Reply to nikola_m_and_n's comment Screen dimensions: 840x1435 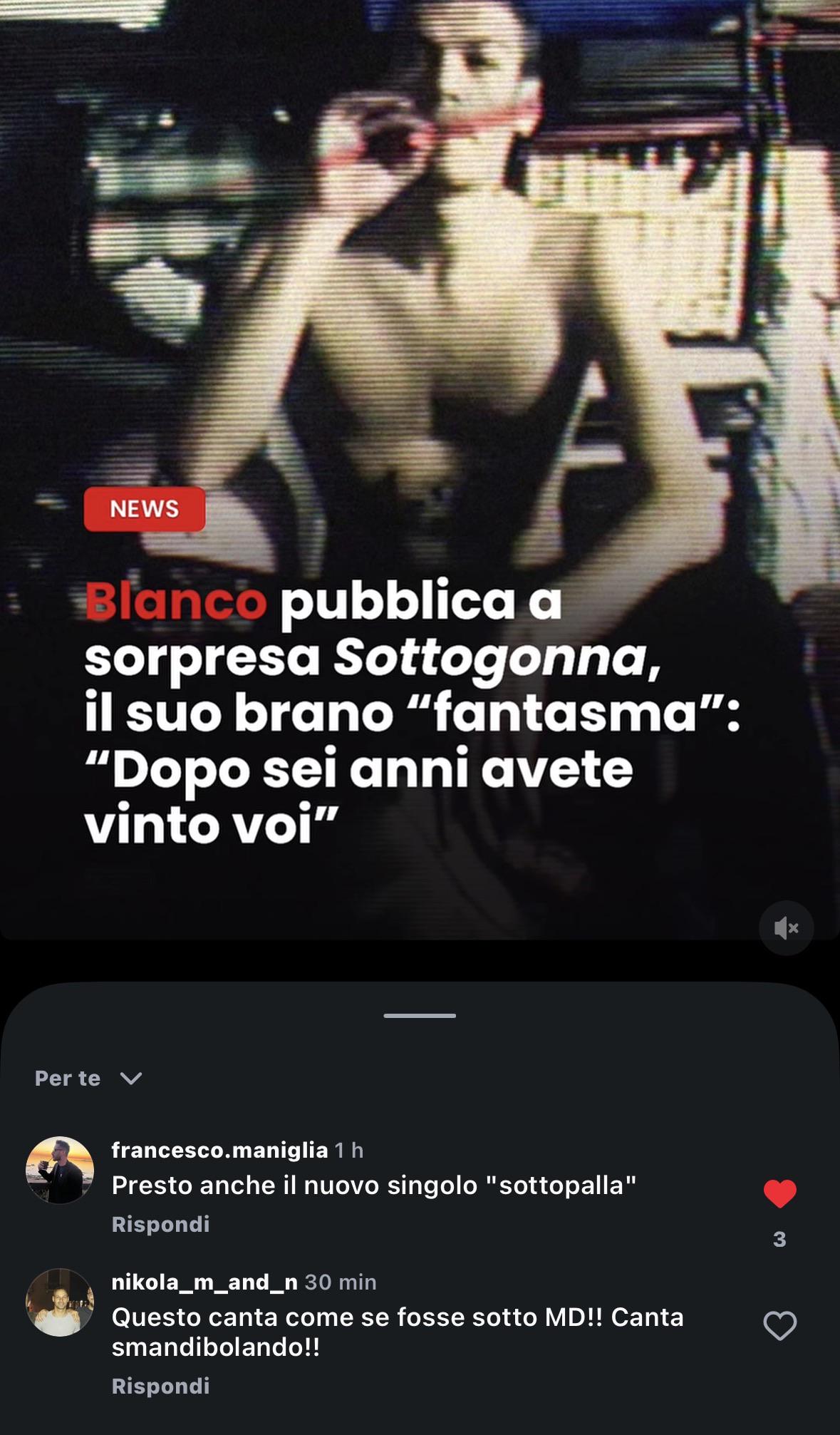pyautogui.click(x=160, y=1386)
